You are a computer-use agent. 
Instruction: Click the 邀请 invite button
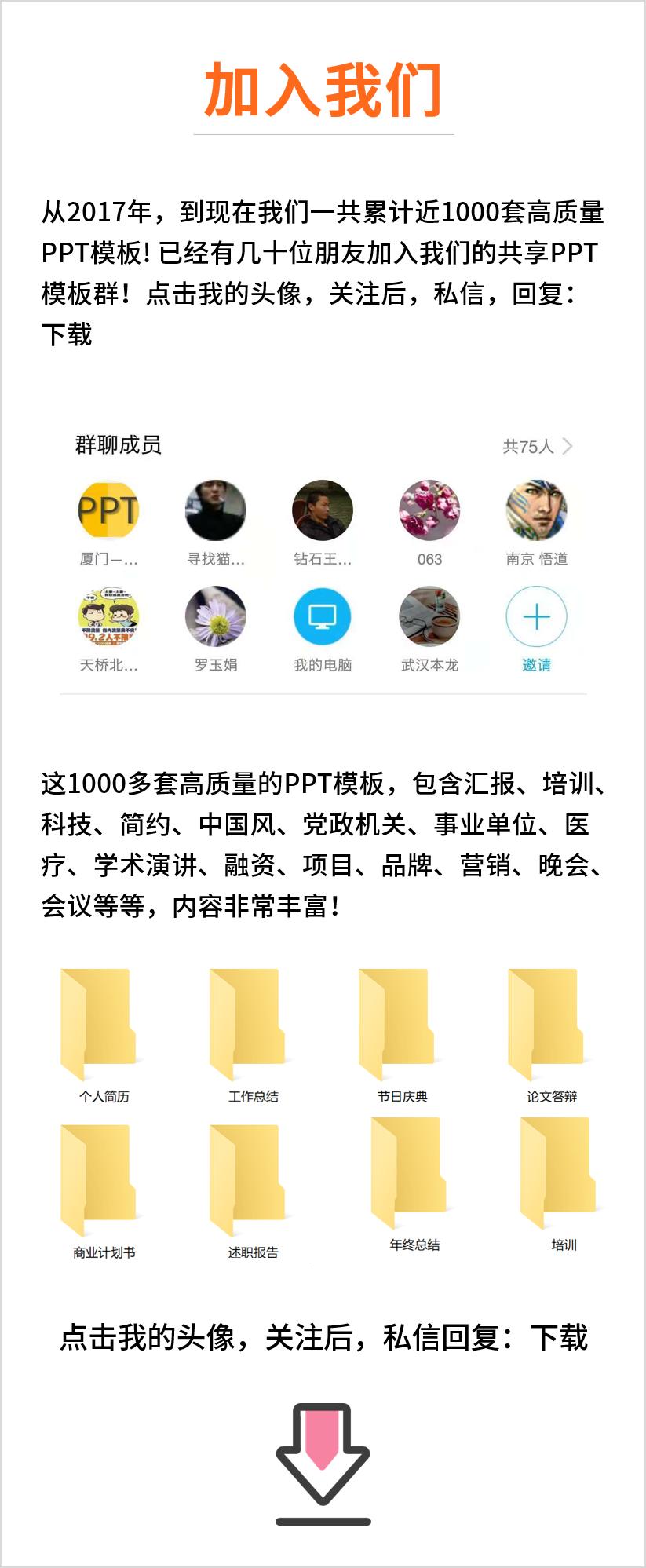[x=535, y=617]
